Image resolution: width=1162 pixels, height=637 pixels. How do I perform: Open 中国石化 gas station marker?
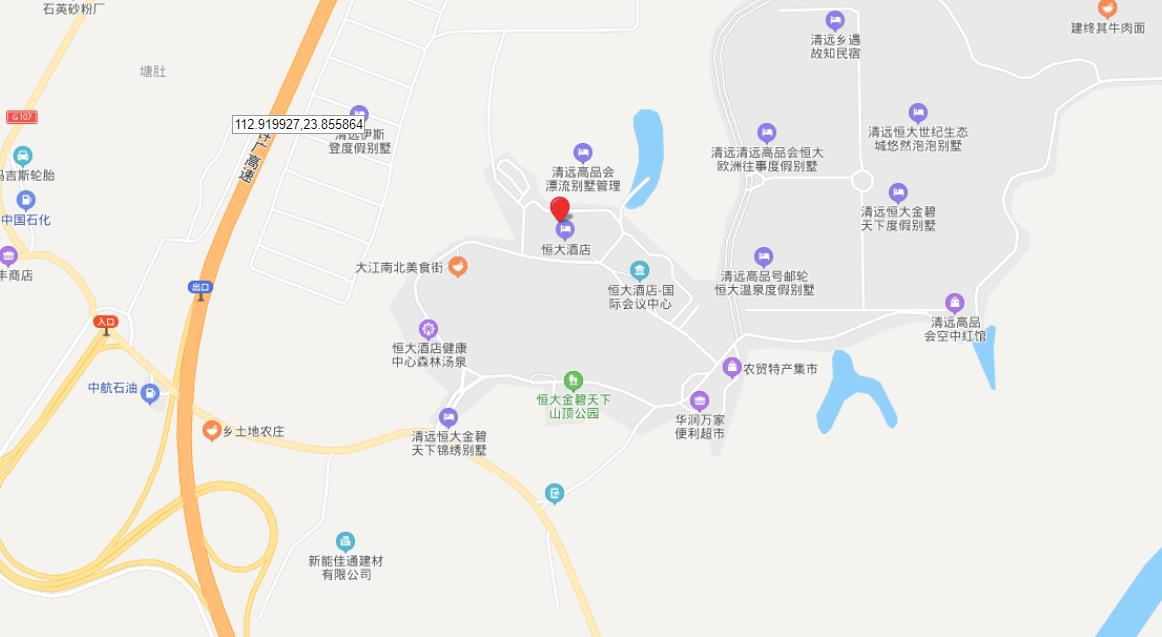(26, 200)
